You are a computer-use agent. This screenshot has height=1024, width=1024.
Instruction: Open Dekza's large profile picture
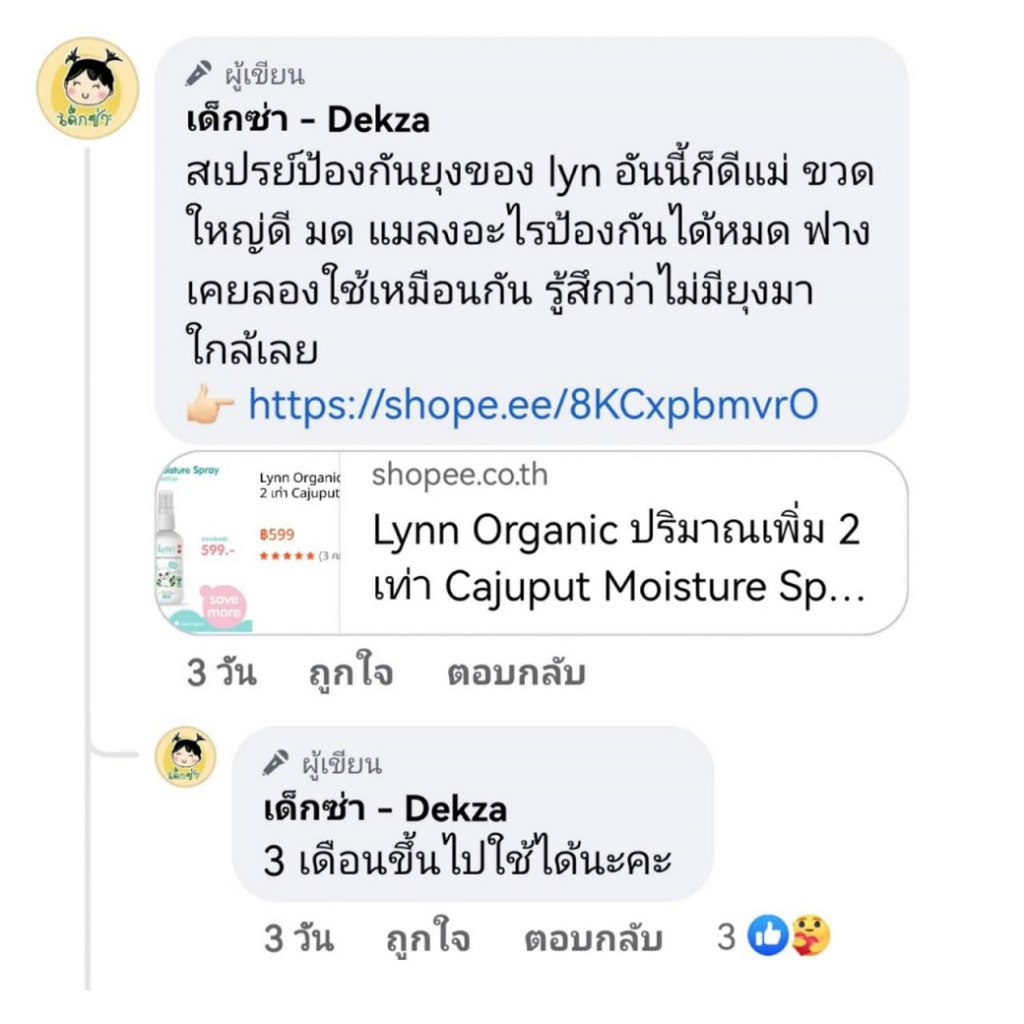pyautogui.click(x=88, y=88)
